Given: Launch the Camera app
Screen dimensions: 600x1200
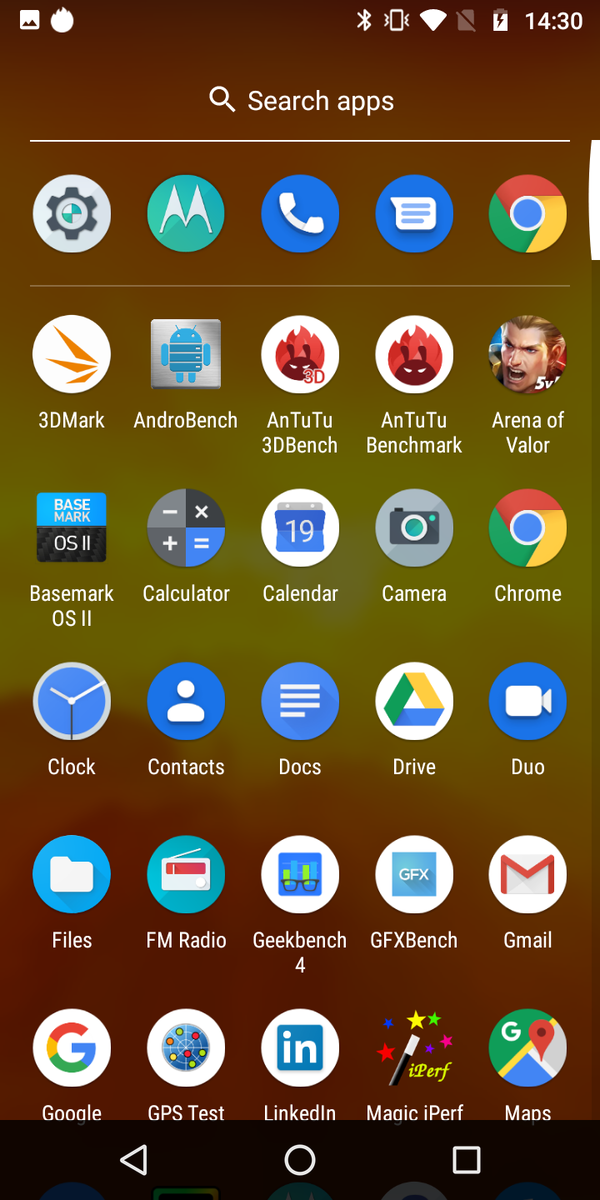Looking at the screenshot, I should [x=414, y=528].
